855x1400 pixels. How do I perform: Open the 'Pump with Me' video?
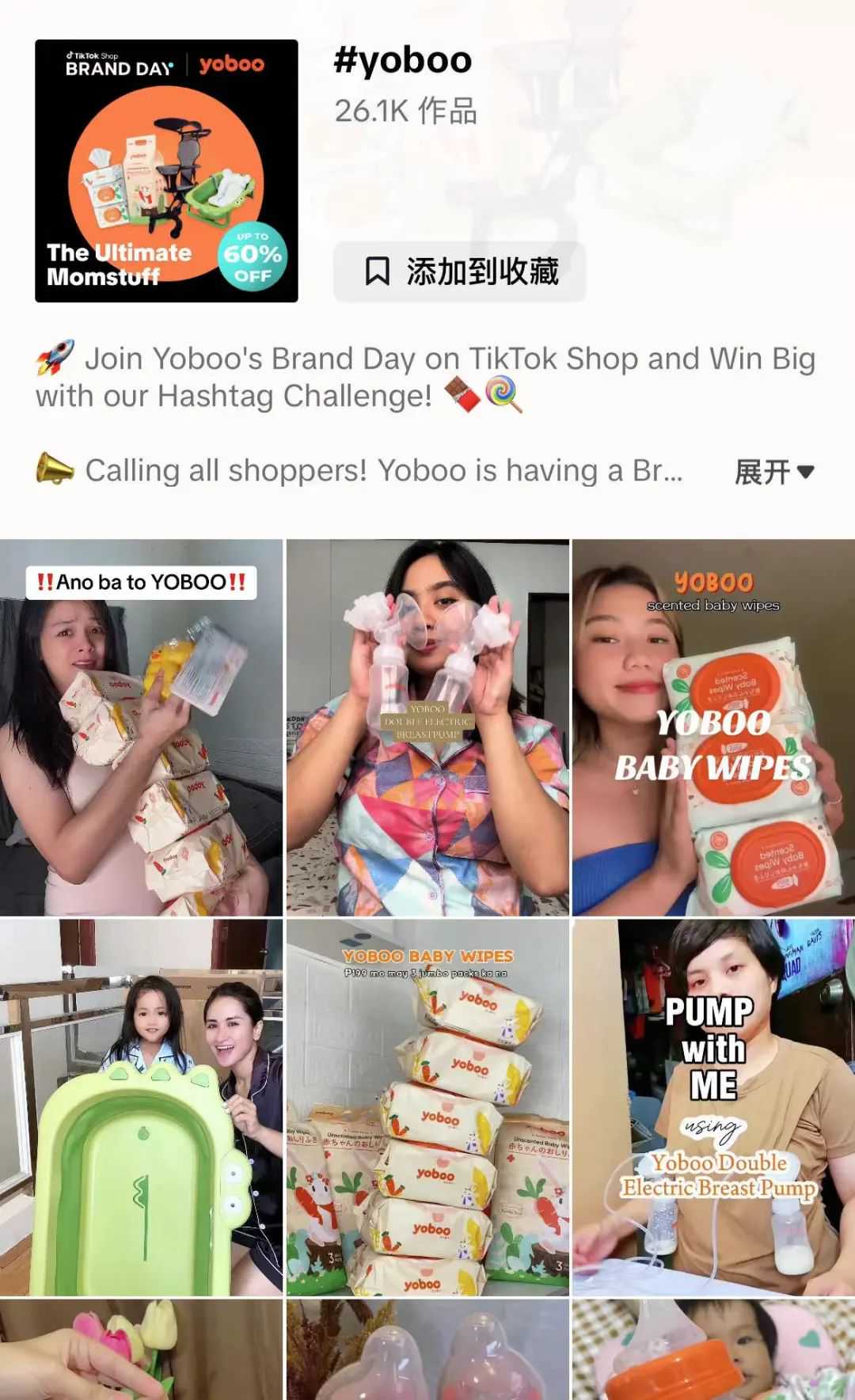713,1106
